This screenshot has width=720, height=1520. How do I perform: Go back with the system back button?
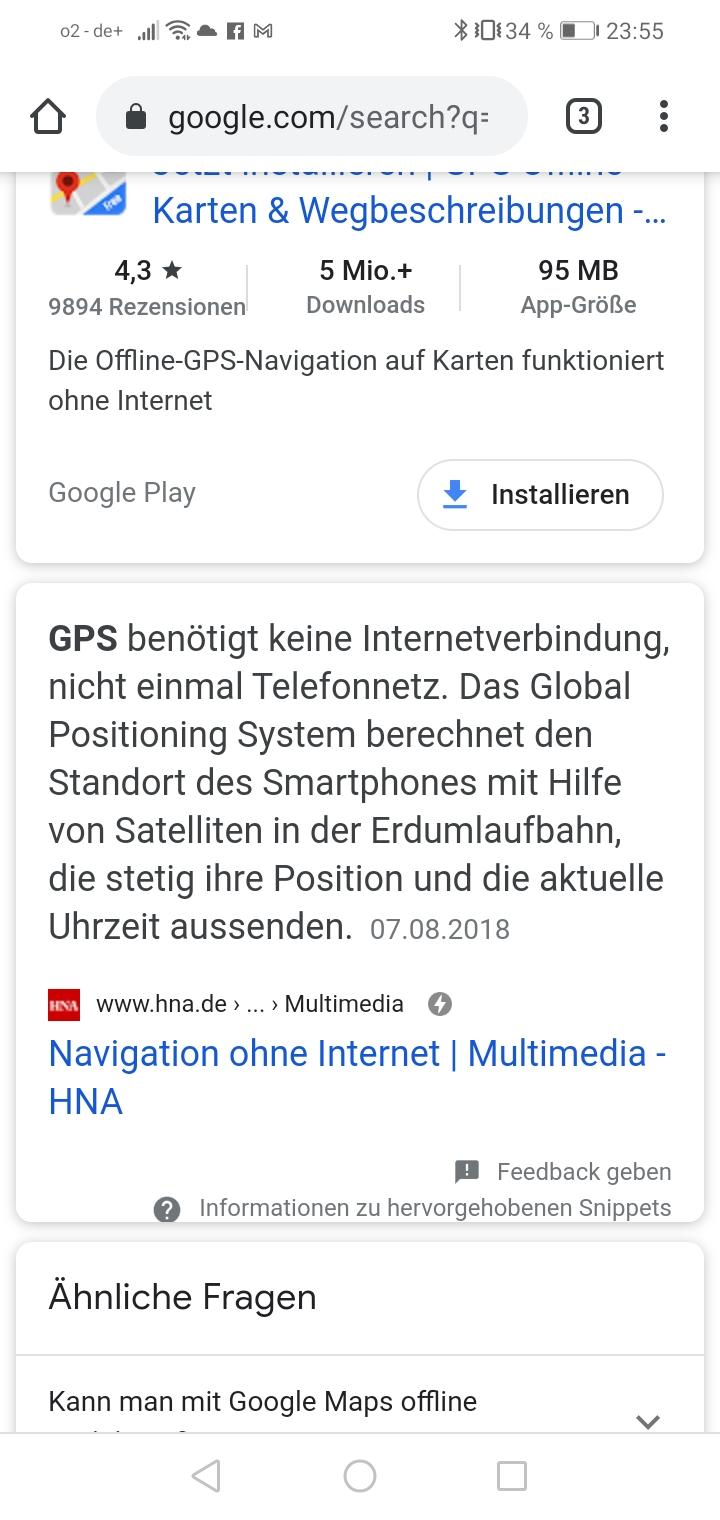(x=206, y=1475)
